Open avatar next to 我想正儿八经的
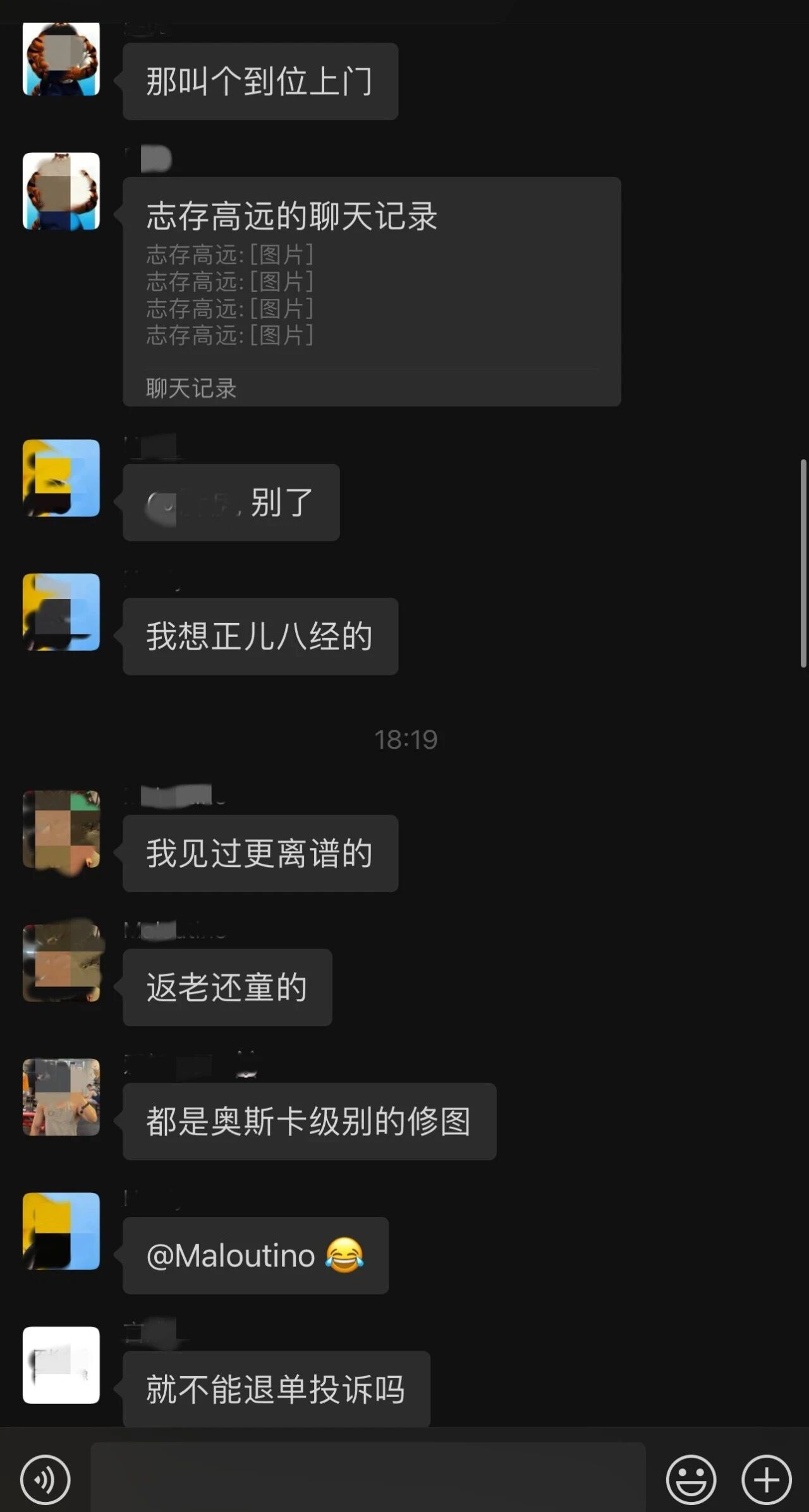The image size is (809, 1512). pos(61,612)
